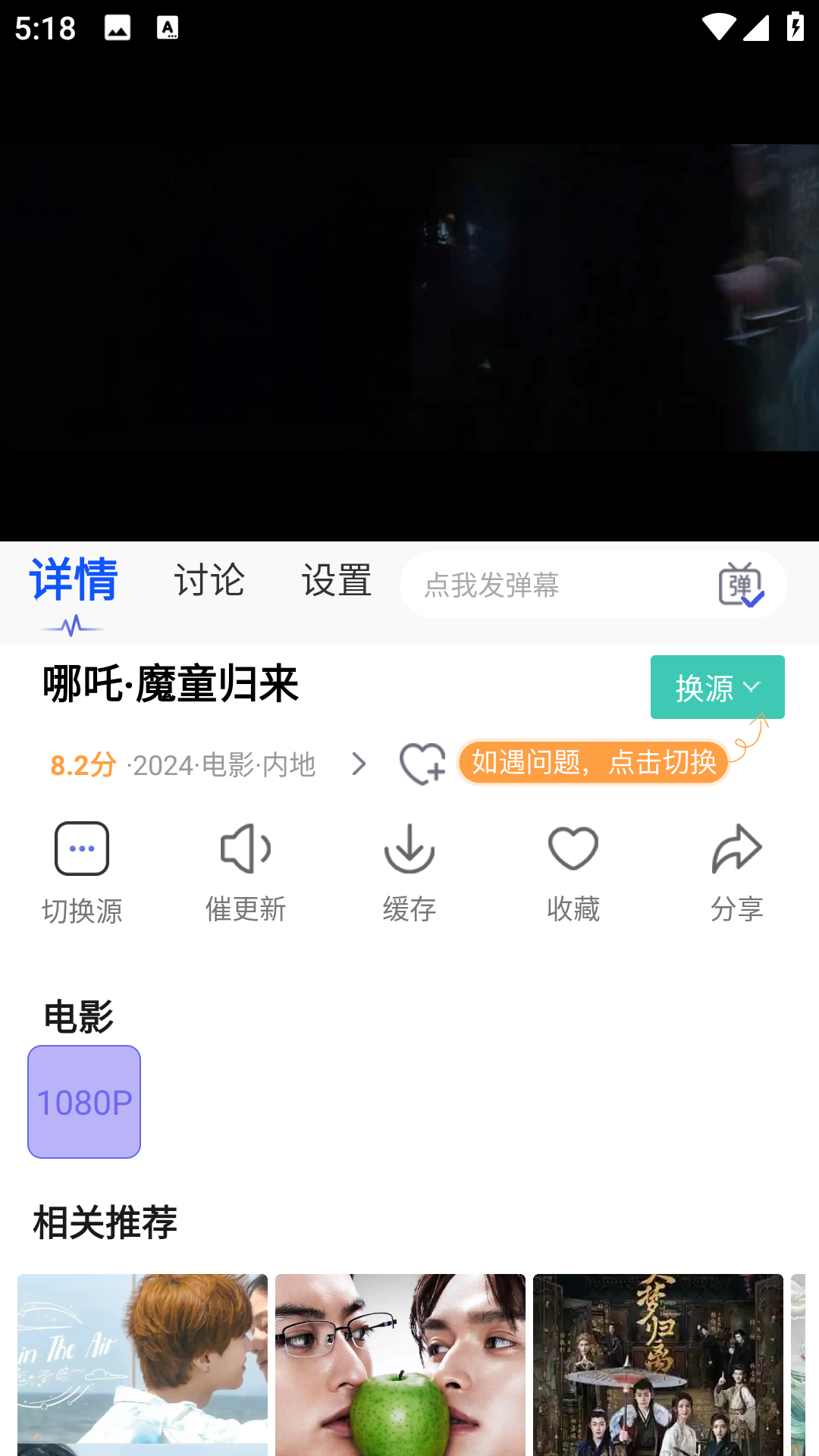Switch to the 讨论 tab

click(209, 581)
